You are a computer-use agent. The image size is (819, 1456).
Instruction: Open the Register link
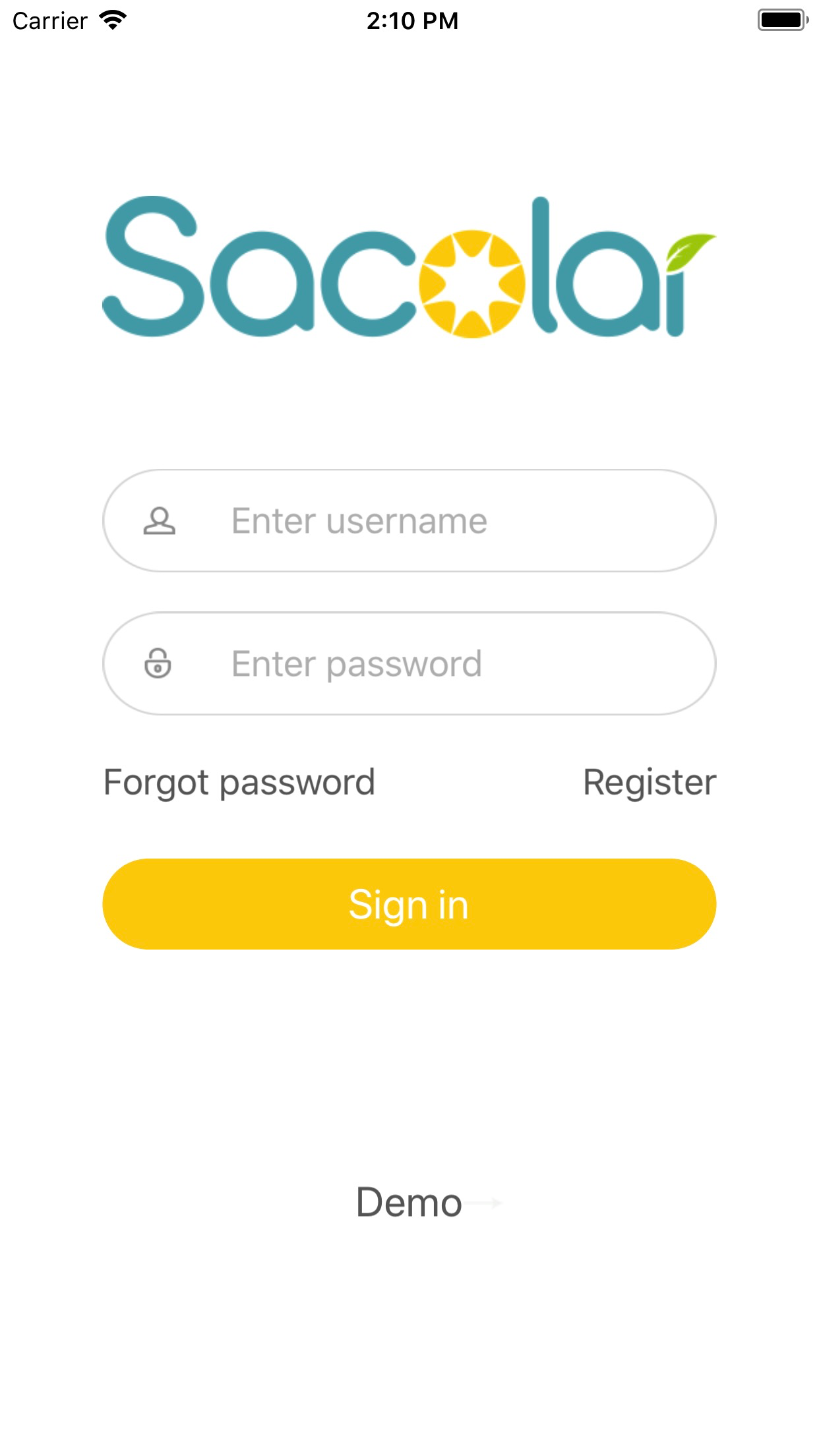click(650, 782)
